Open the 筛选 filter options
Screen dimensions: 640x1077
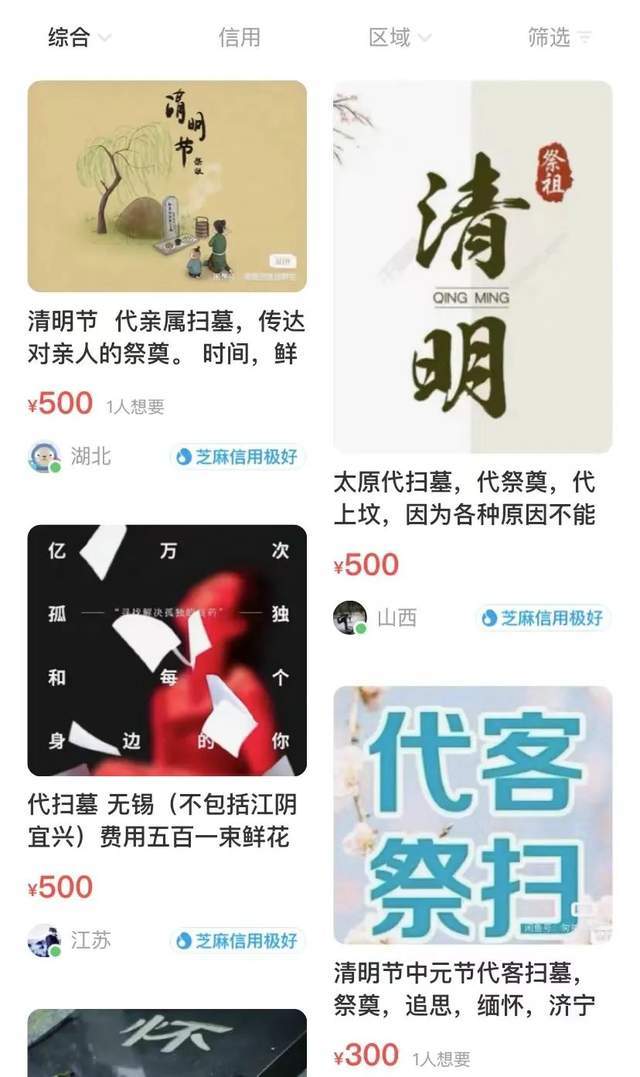coord(559,38)
